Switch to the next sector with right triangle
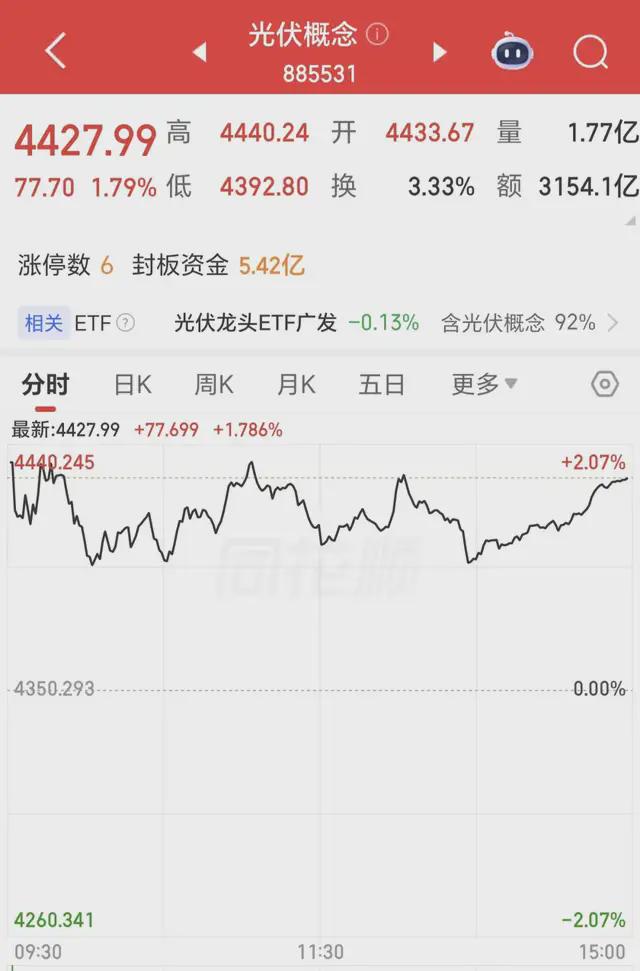The height and width of the screenshot is (971, 640). point(439,52)
